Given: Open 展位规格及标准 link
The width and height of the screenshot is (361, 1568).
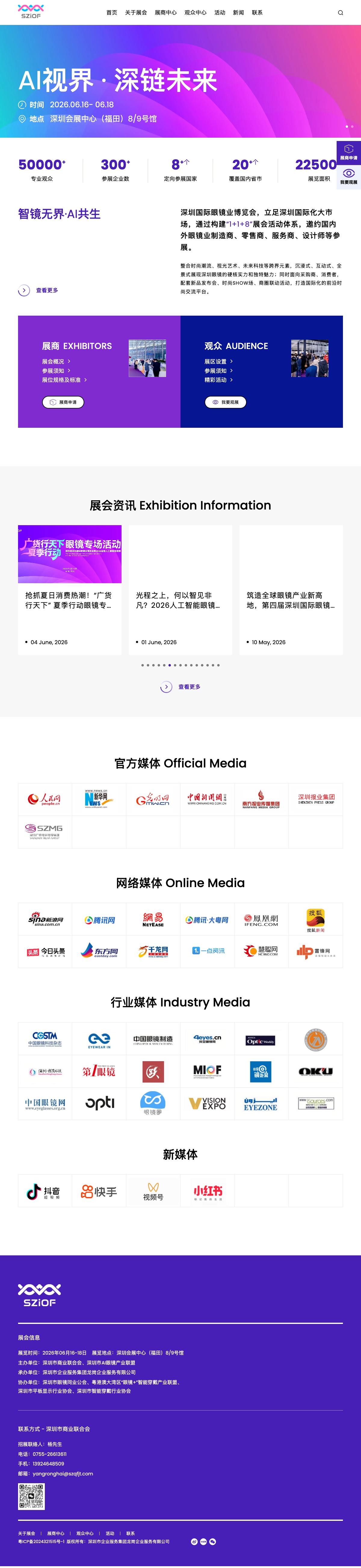Looking at the screenshot, I should [x=64, y=380].
